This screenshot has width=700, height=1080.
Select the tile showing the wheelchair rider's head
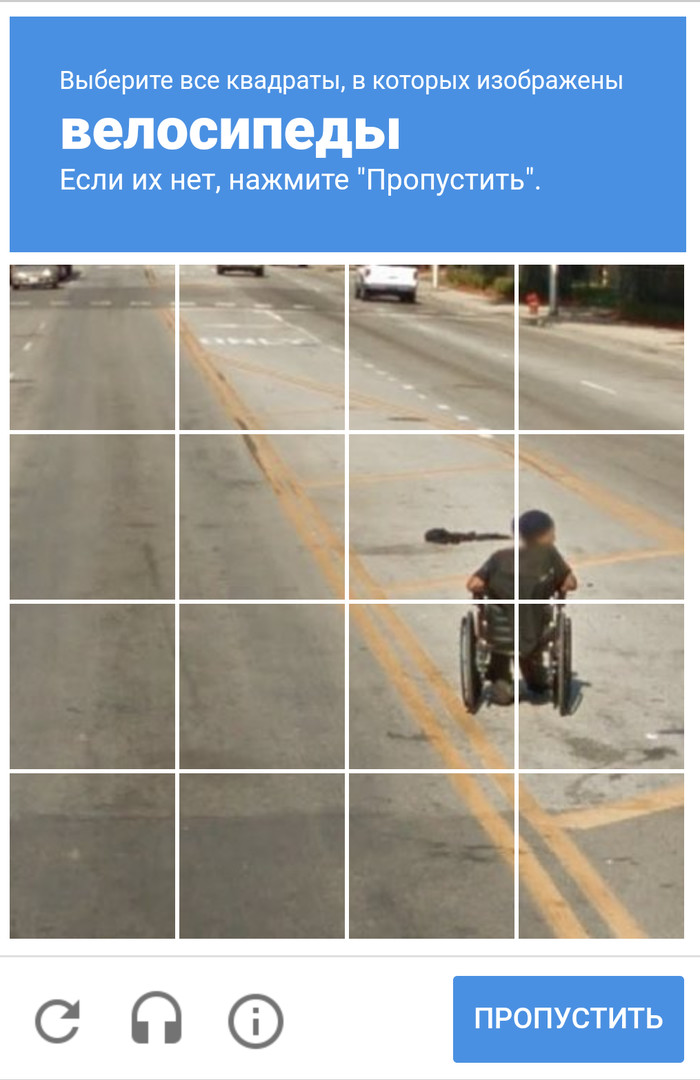click(x=601, y=516)
